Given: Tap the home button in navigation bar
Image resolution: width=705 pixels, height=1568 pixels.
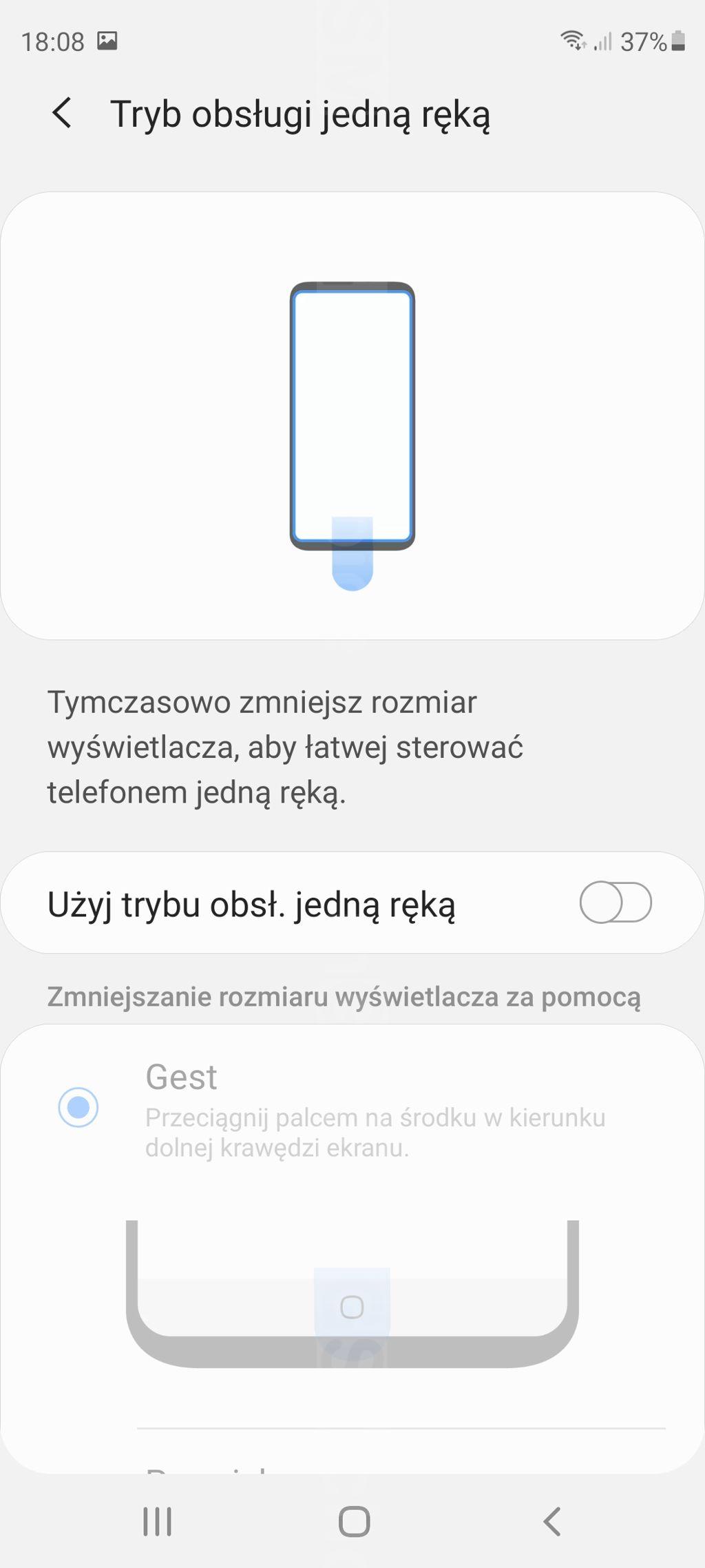Looking at the screenshot, I should [354, 1521].
